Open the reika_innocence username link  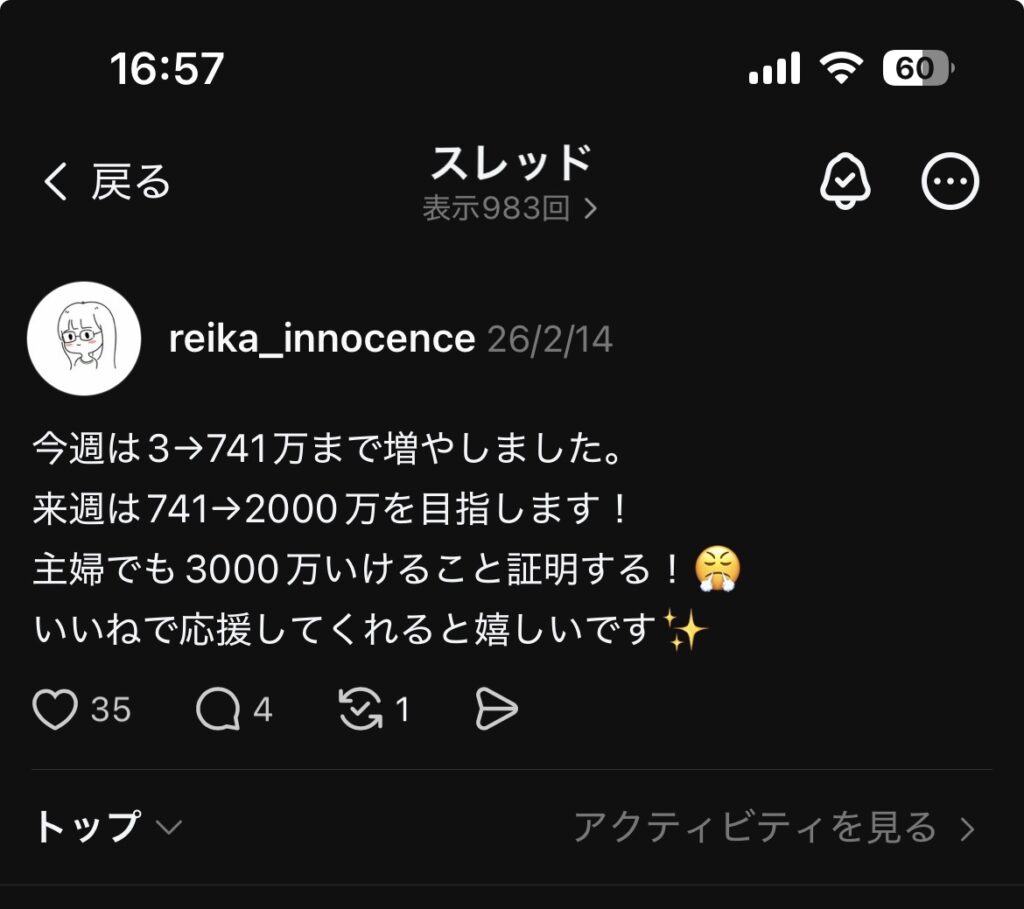[321, 339]
